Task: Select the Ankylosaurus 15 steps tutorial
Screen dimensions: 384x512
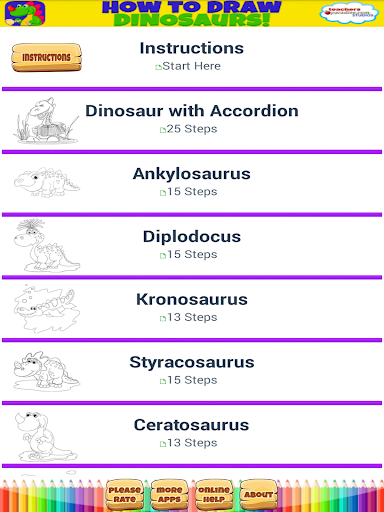Action: pyautogui.click(x=192, y=183)
